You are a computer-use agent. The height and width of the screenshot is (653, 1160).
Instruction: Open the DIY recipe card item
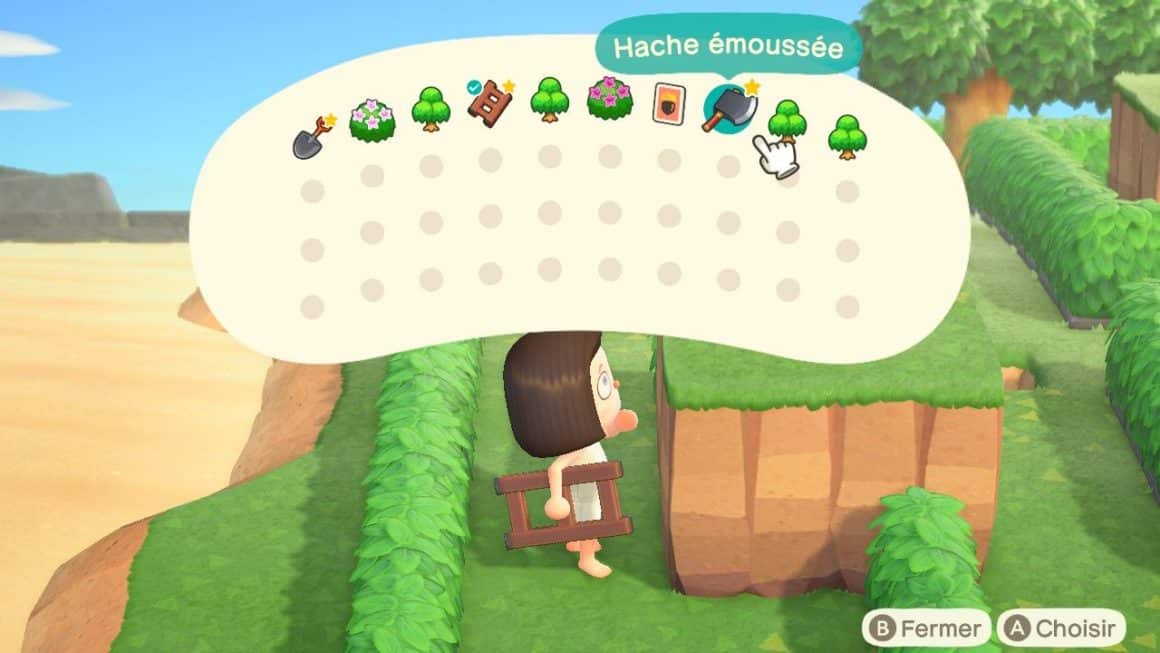(669, 103)
